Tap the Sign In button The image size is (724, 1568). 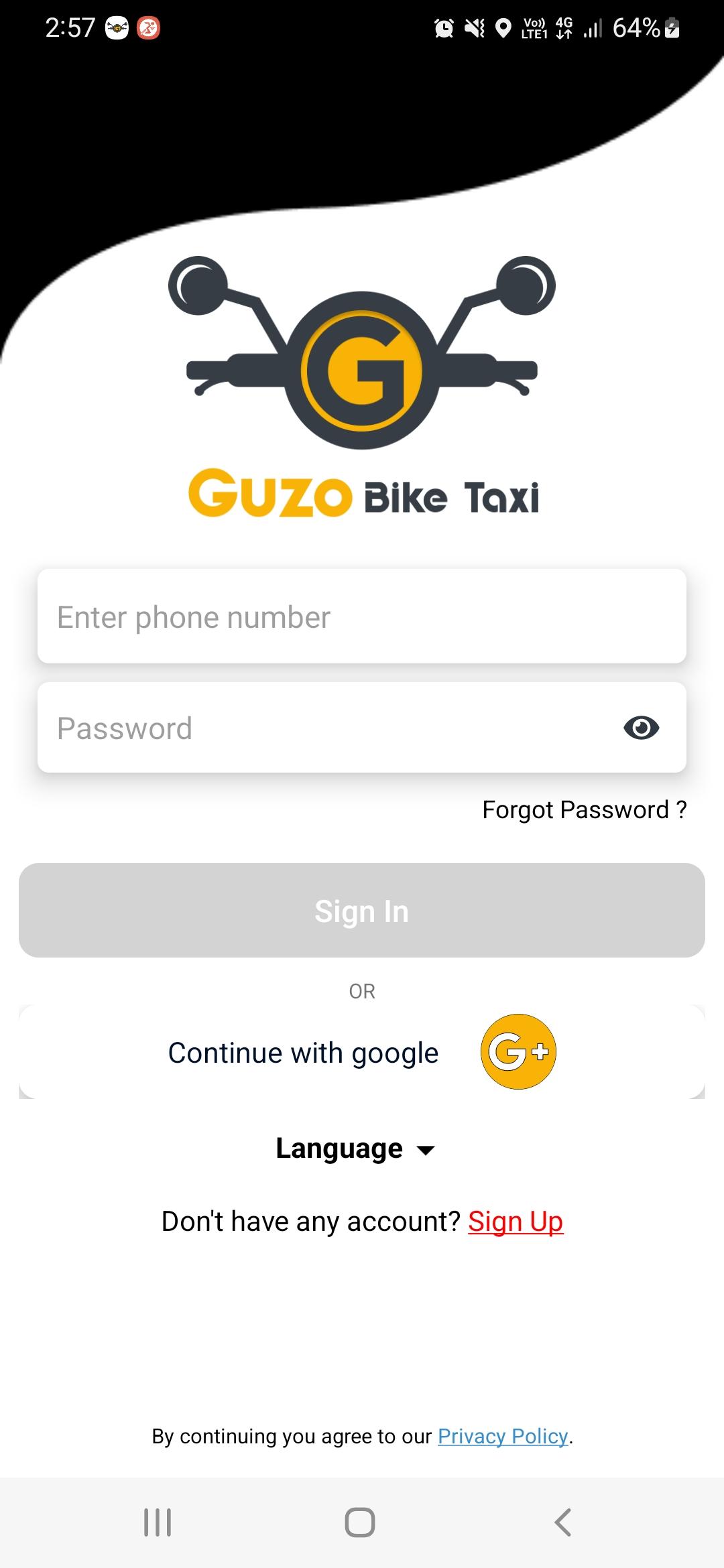pyautogui.click(x=362, y=910)
